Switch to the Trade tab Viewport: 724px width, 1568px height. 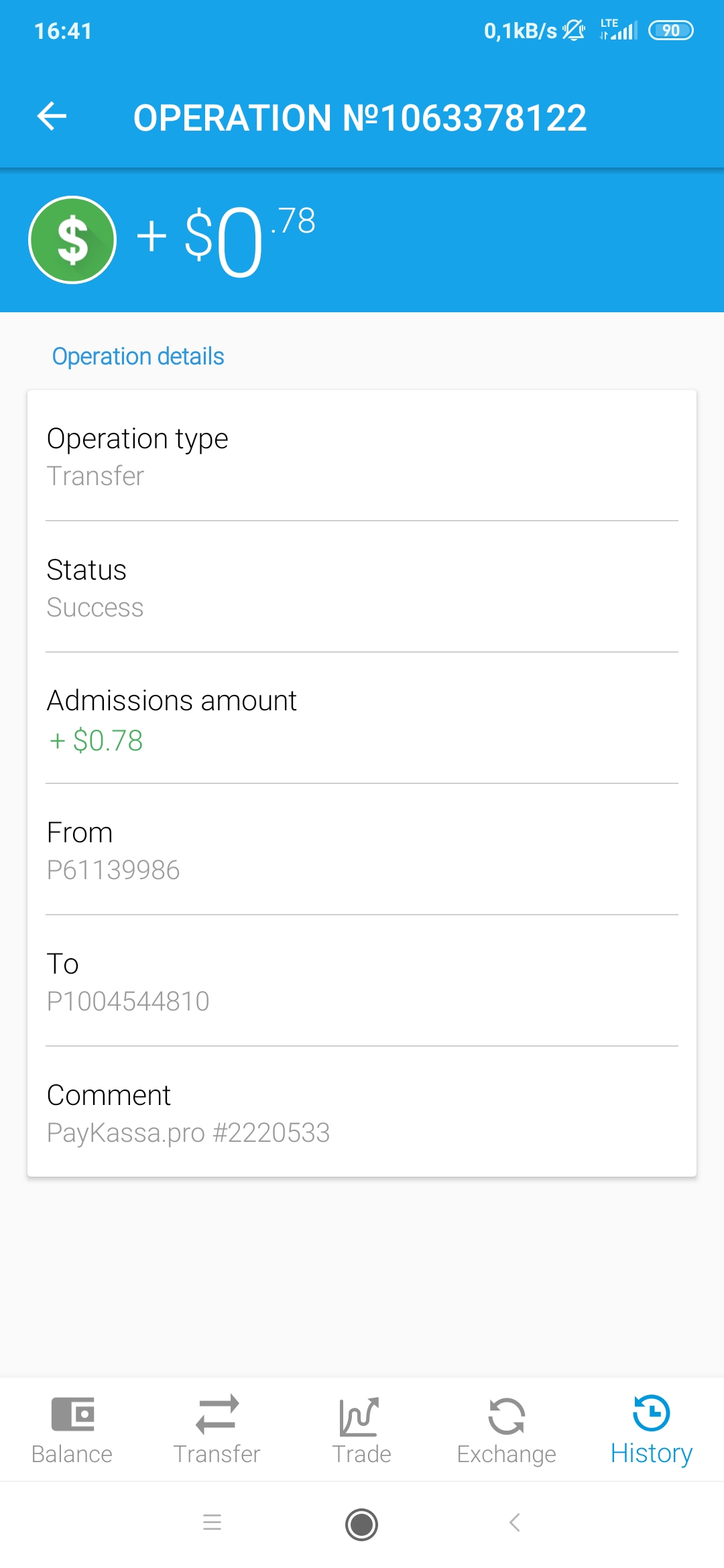(362, 1430)
